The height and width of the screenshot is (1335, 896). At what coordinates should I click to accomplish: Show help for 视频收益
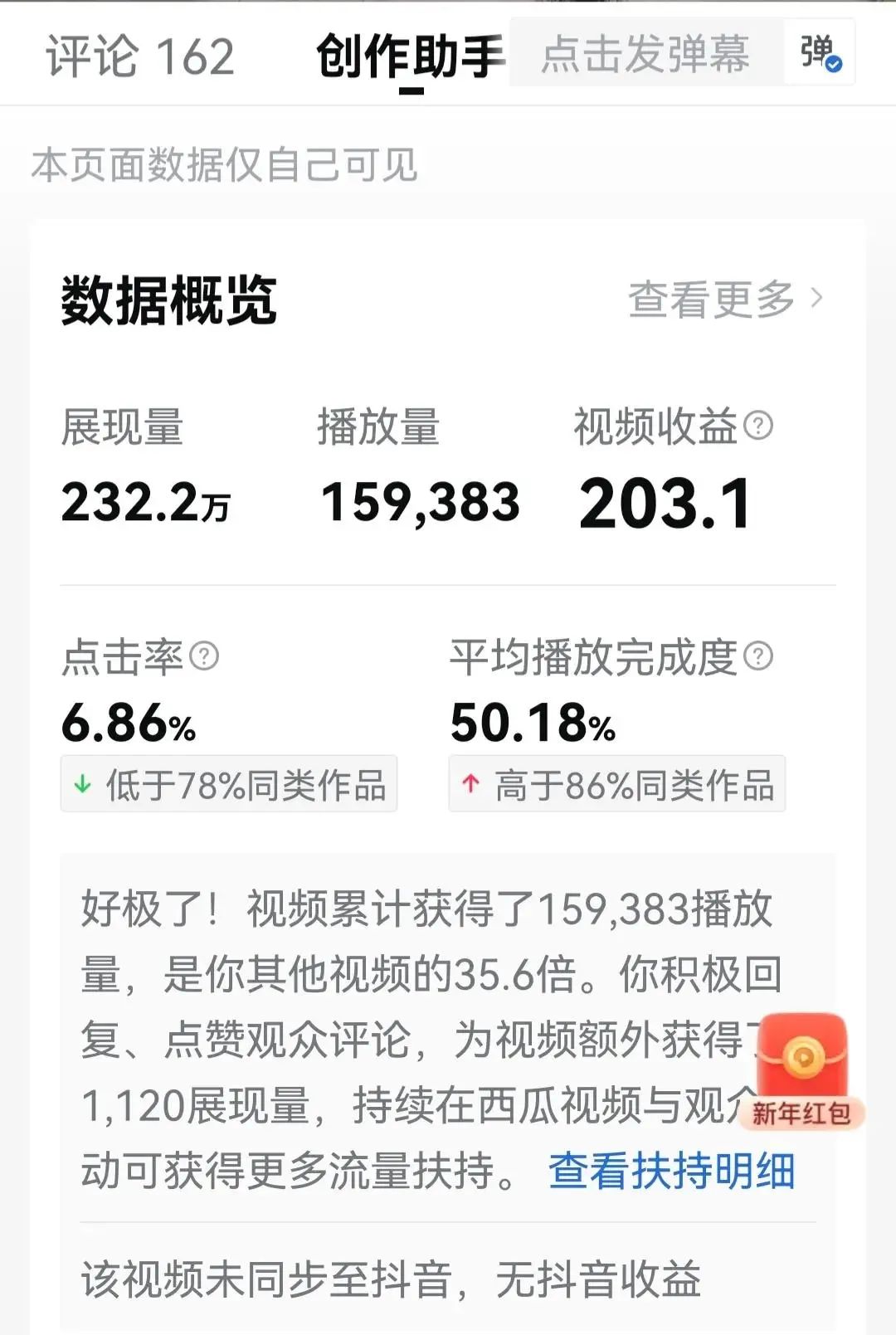(x=758, y=426)
